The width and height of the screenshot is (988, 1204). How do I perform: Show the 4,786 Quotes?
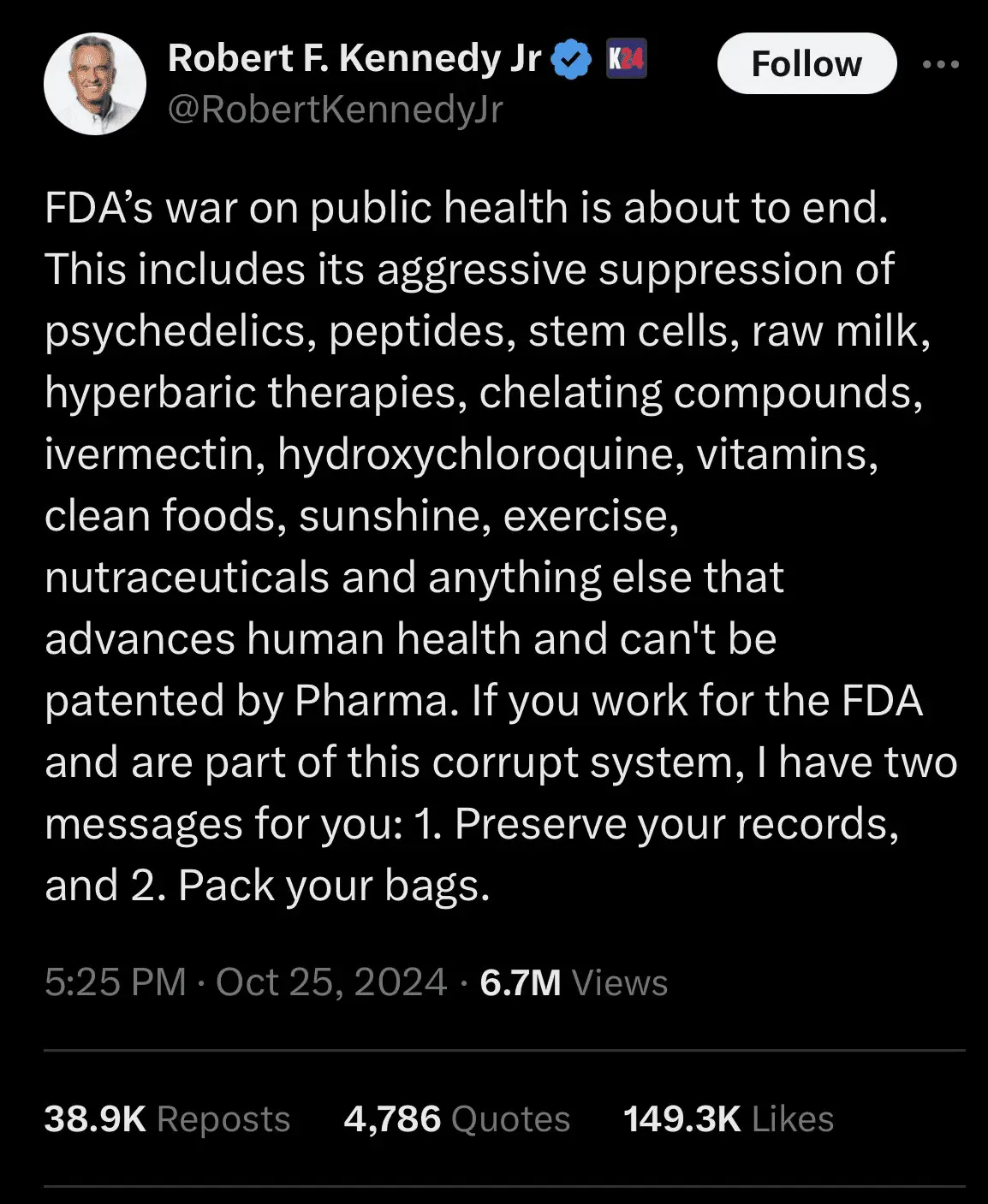coord(456,1118)
